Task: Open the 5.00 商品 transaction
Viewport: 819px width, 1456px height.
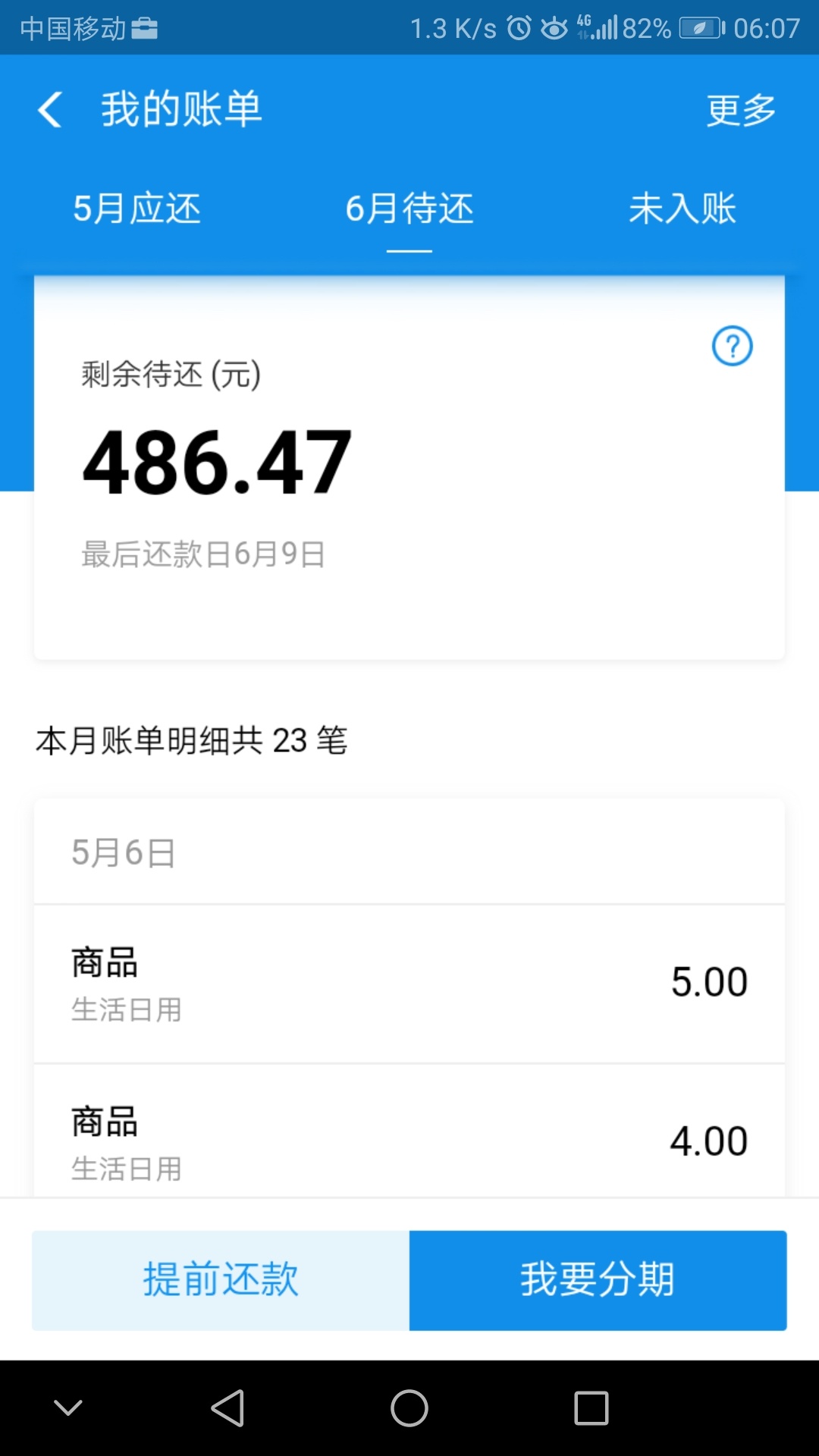Action: pos(409,984)
